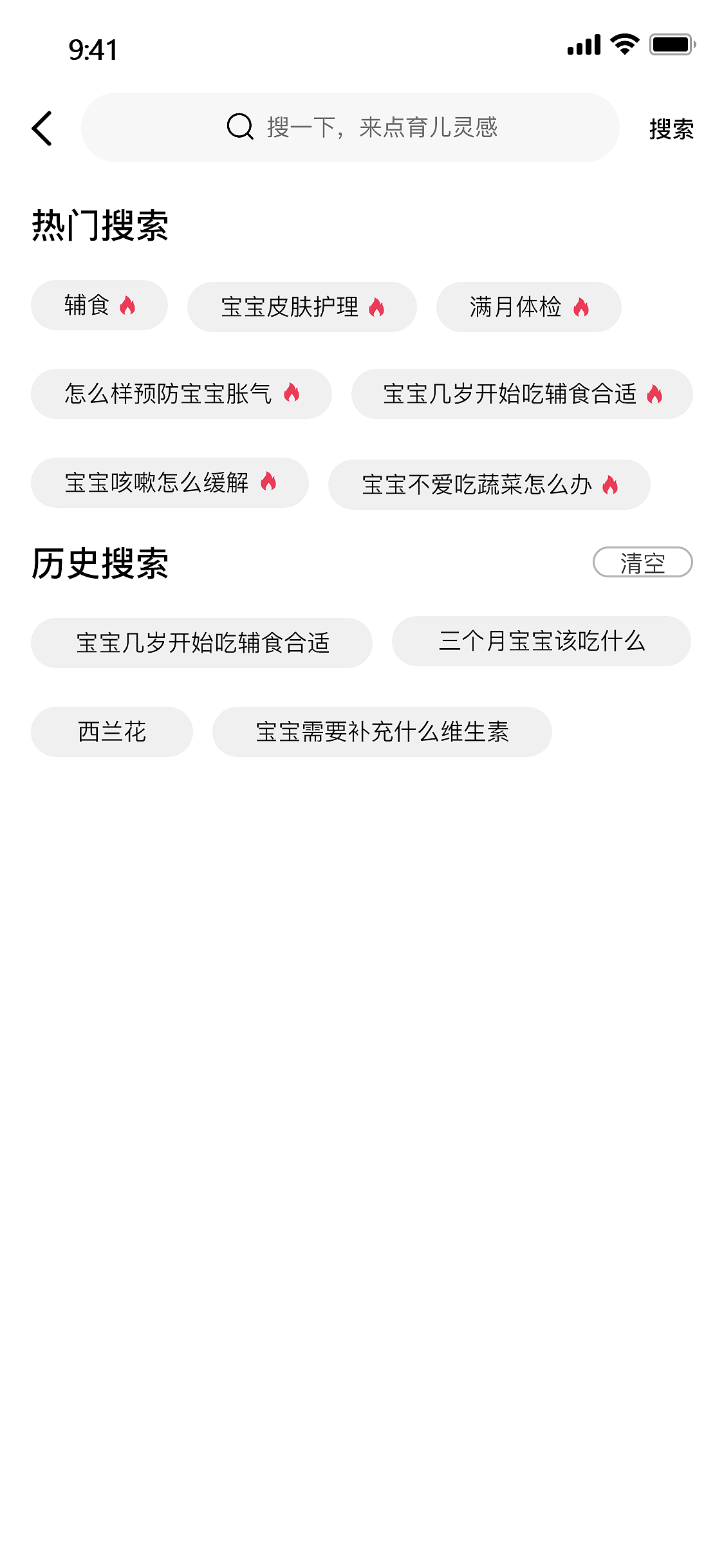Viewport: 724px width, 1568px height.
Task: Open history search 宝宝需要补充什么维生素
Action: [x=381, y=731]
